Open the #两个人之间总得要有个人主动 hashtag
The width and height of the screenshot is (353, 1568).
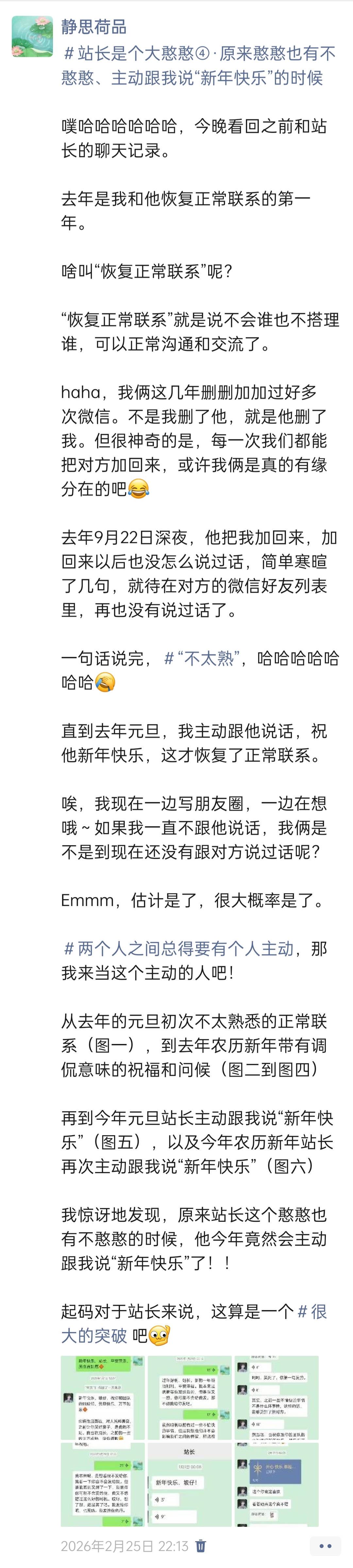pos(179,948)
